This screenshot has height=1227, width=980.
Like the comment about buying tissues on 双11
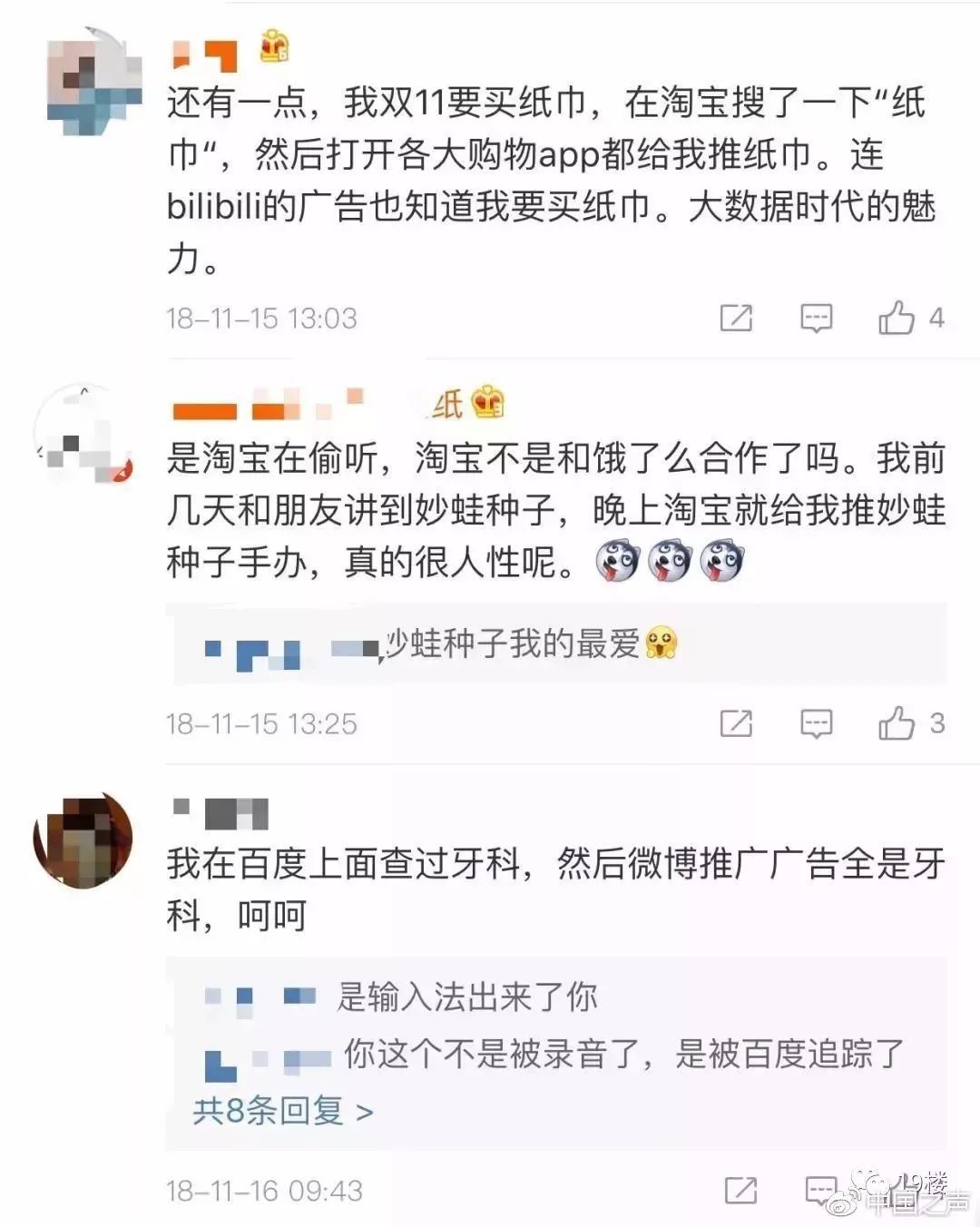point(897,319)
